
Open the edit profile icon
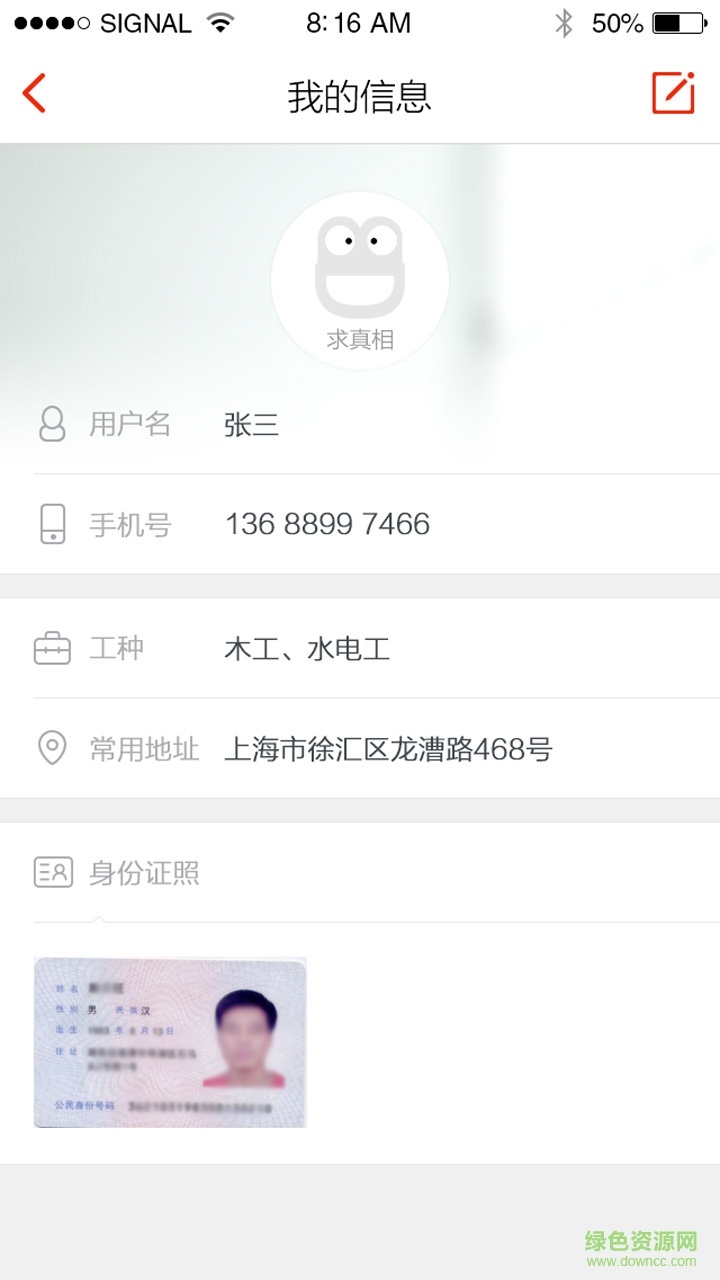point(673,93)
